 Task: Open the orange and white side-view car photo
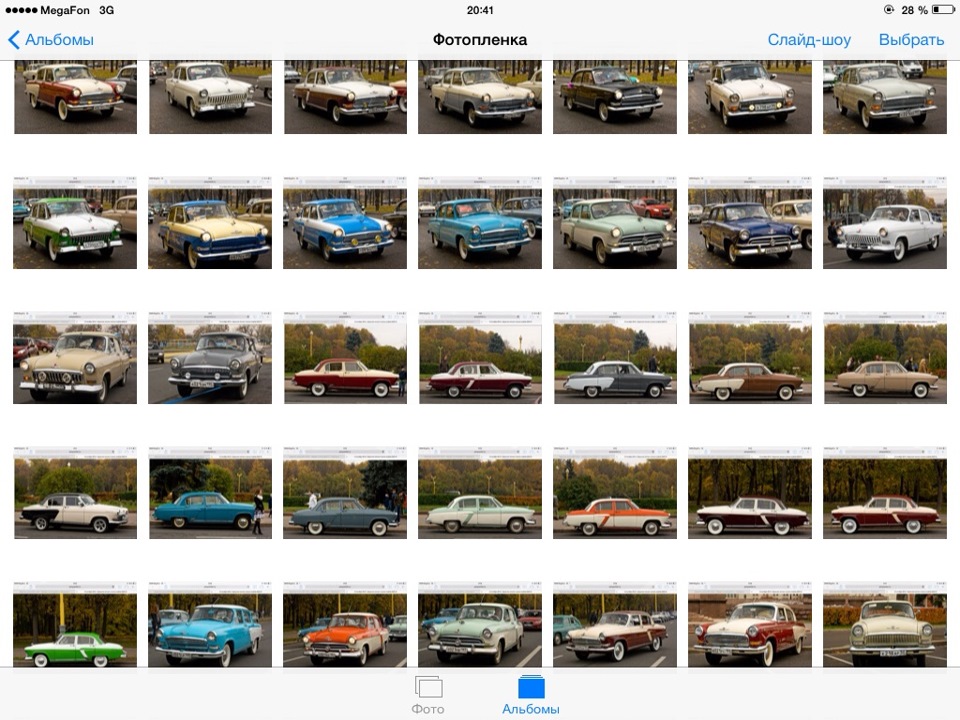[x=614, y=493]
